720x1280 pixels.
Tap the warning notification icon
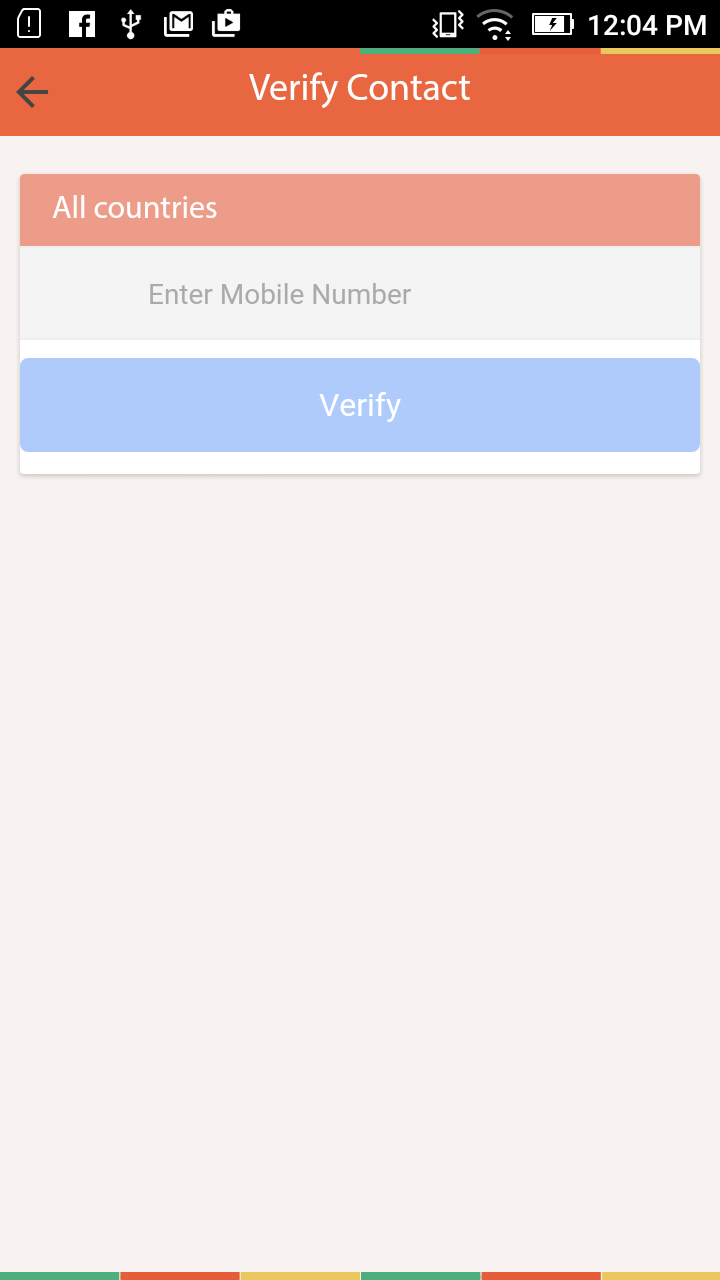point(28,23)
